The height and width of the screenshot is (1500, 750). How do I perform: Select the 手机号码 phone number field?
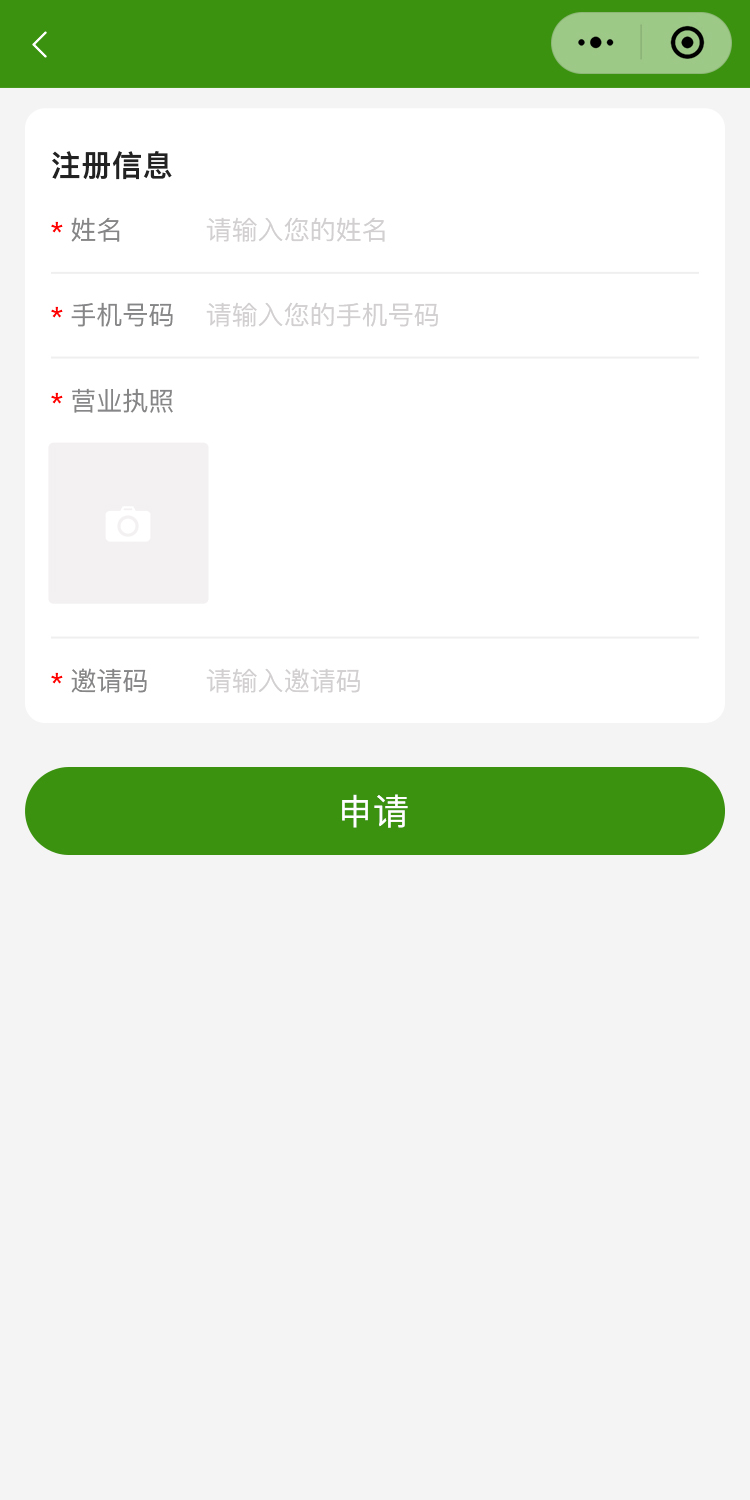coord(450,315)
